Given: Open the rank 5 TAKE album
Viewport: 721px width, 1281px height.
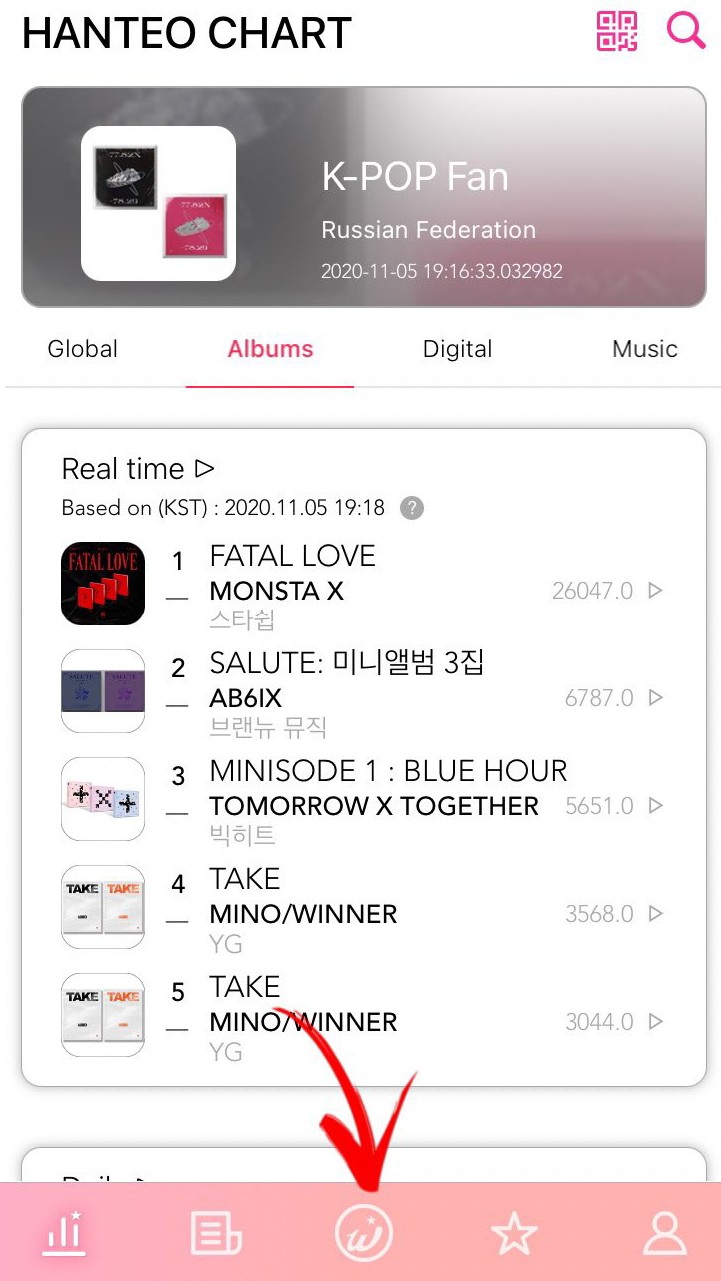Looking at the screenshot, I should click(362, 1017).
